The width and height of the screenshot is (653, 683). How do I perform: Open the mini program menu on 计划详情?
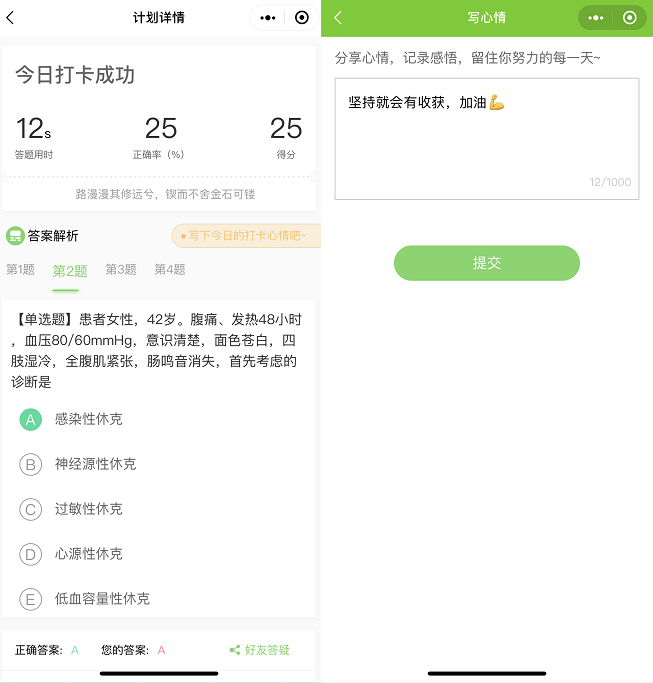pyautogui.click(x=268, y=18)
